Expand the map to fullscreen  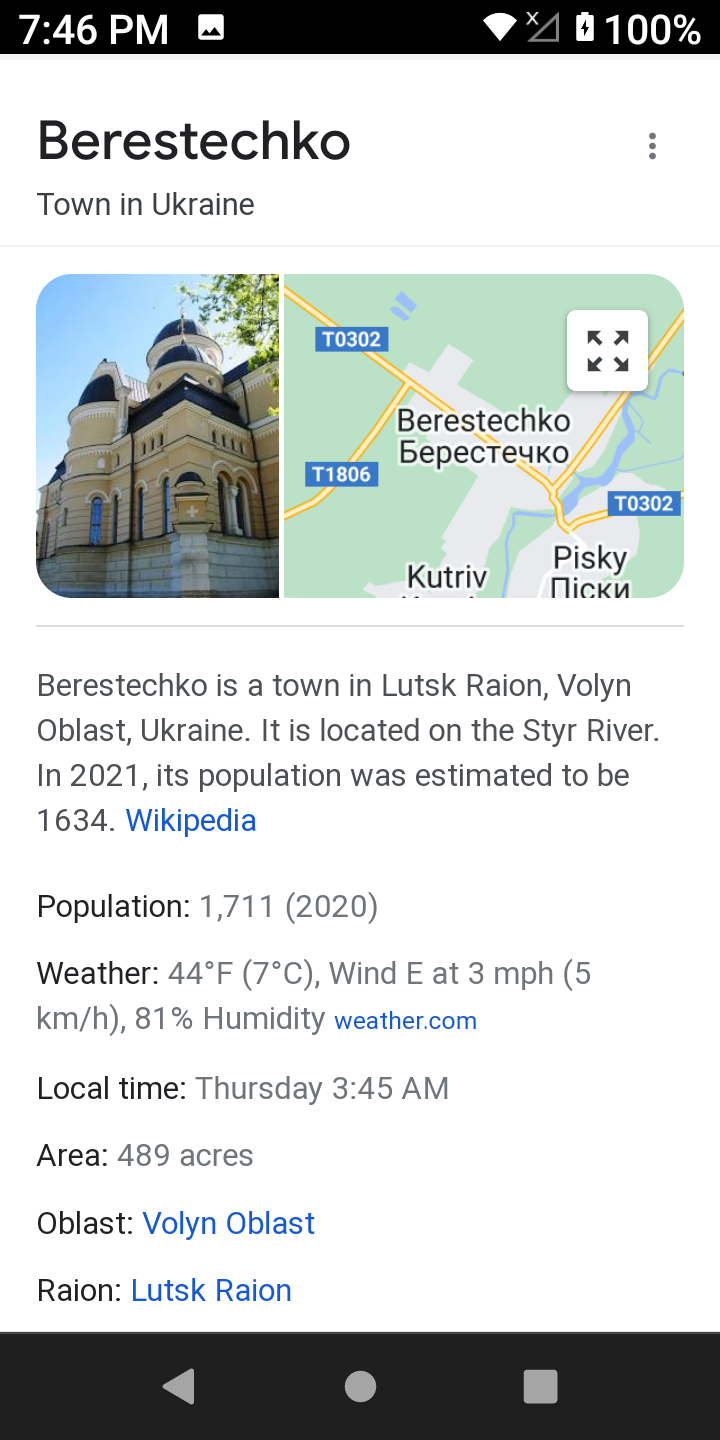607,350
